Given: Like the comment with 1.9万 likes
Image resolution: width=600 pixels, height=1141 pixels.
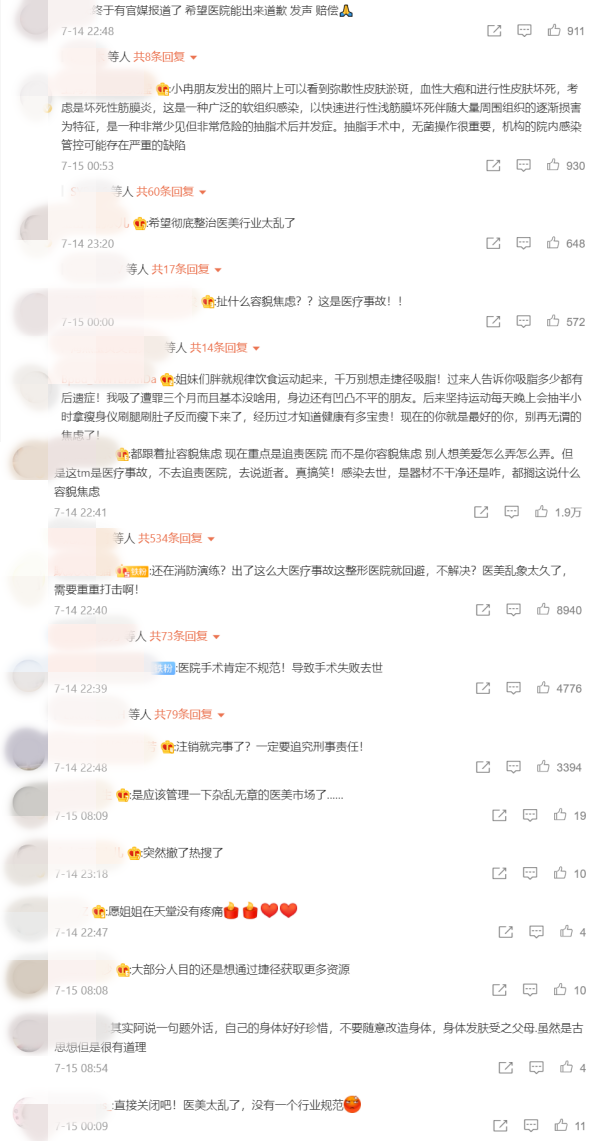Looking at the screenshot, I should point(542,512).
